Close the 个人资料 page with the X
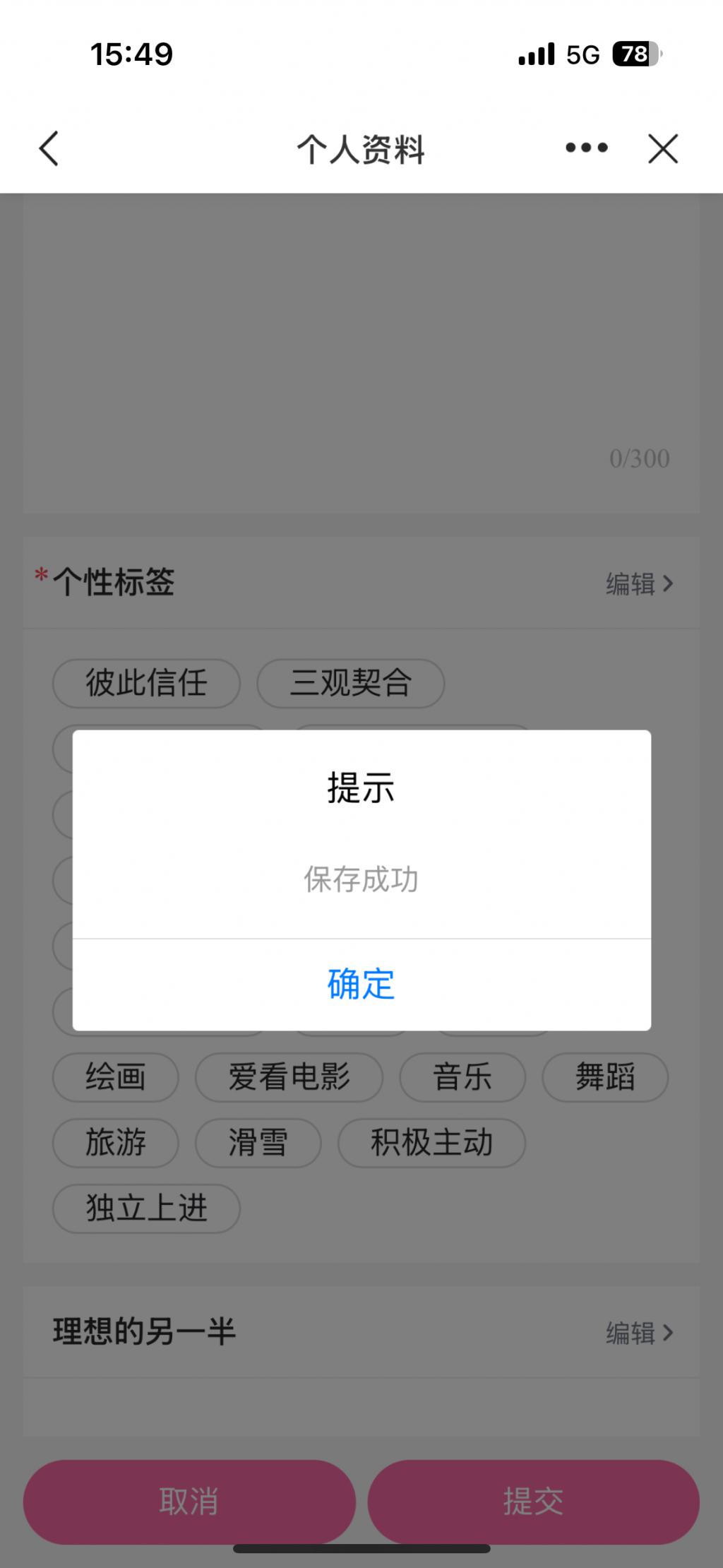The height and width of the screenshot is (1568, 723). click(x=663, y=148)
